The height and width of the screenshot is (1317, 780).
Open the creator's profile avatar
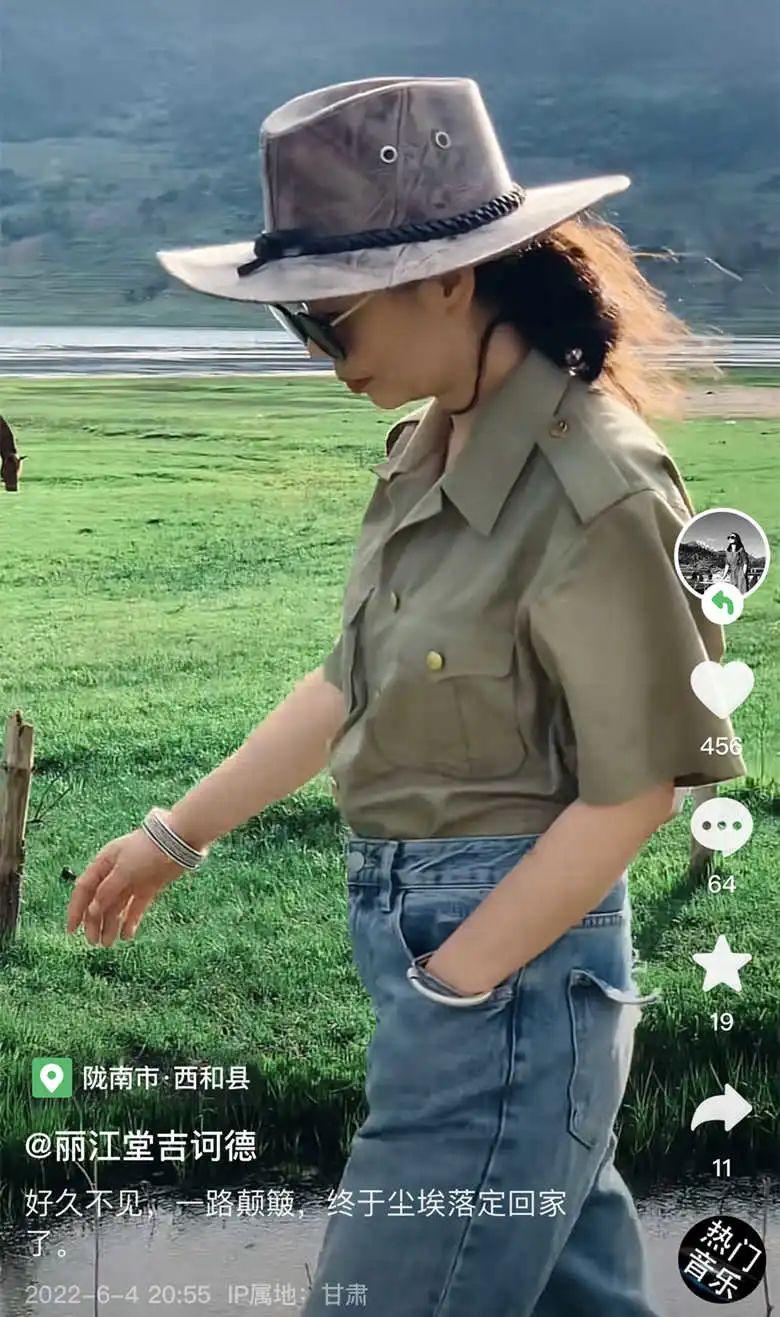(721, 554)
